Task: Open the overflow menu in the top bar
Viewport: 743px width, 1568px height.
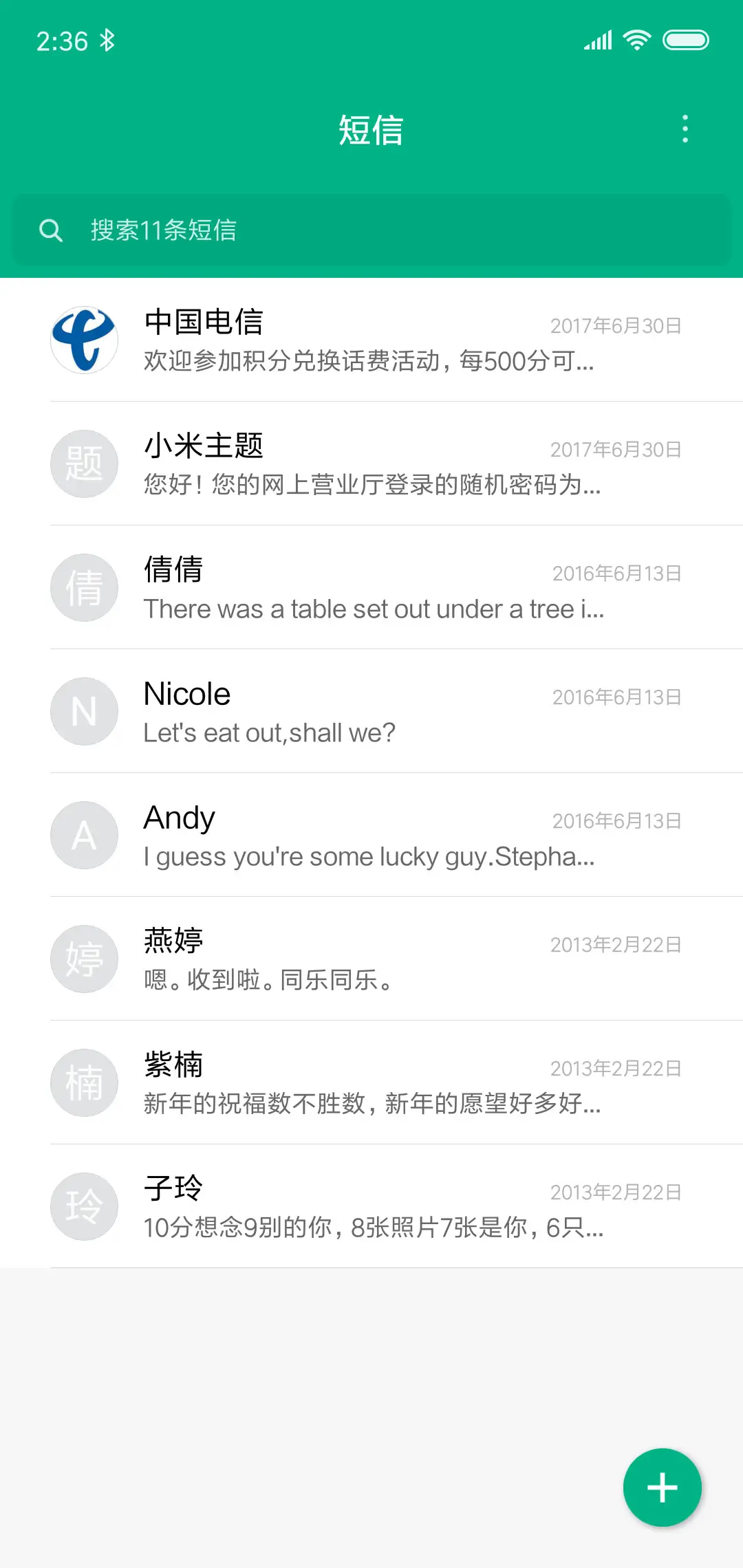Action: pyautogui.click(x=685, y=129)
